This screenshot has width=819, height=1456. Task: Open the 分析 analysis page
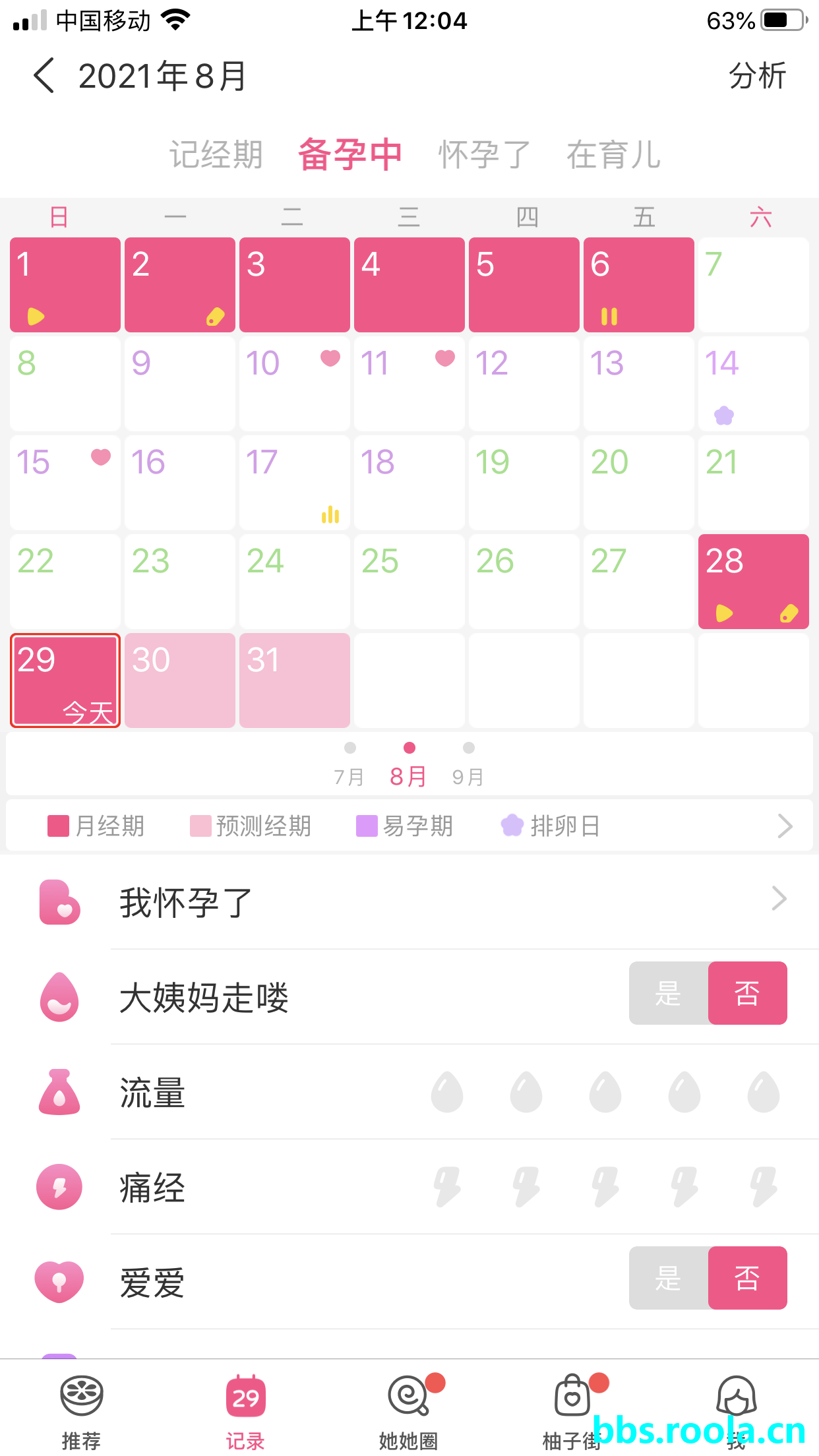(756, 75)
